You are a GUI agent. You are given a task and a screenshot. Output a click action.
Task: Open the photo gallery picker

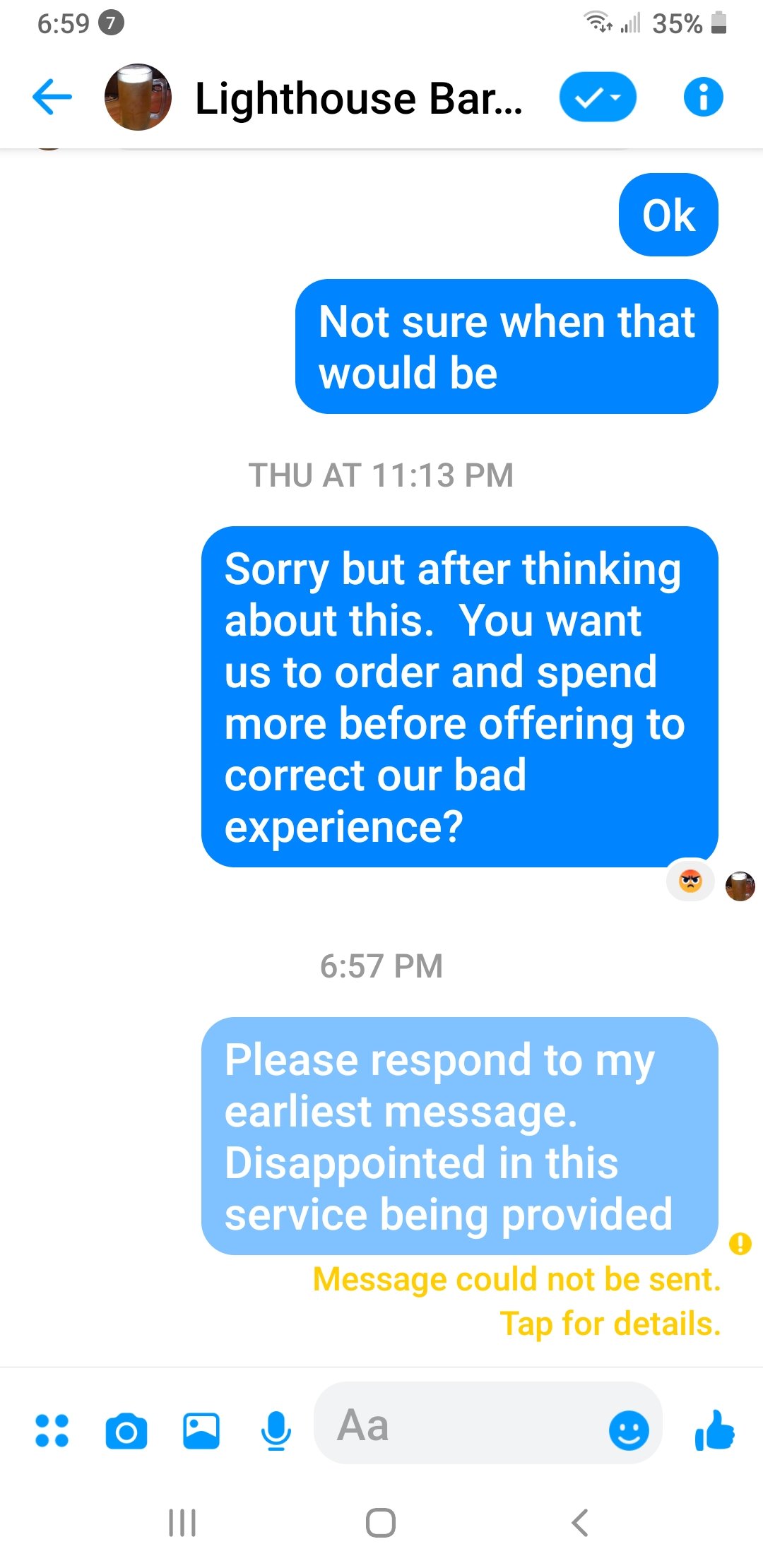coord(201,1432)
